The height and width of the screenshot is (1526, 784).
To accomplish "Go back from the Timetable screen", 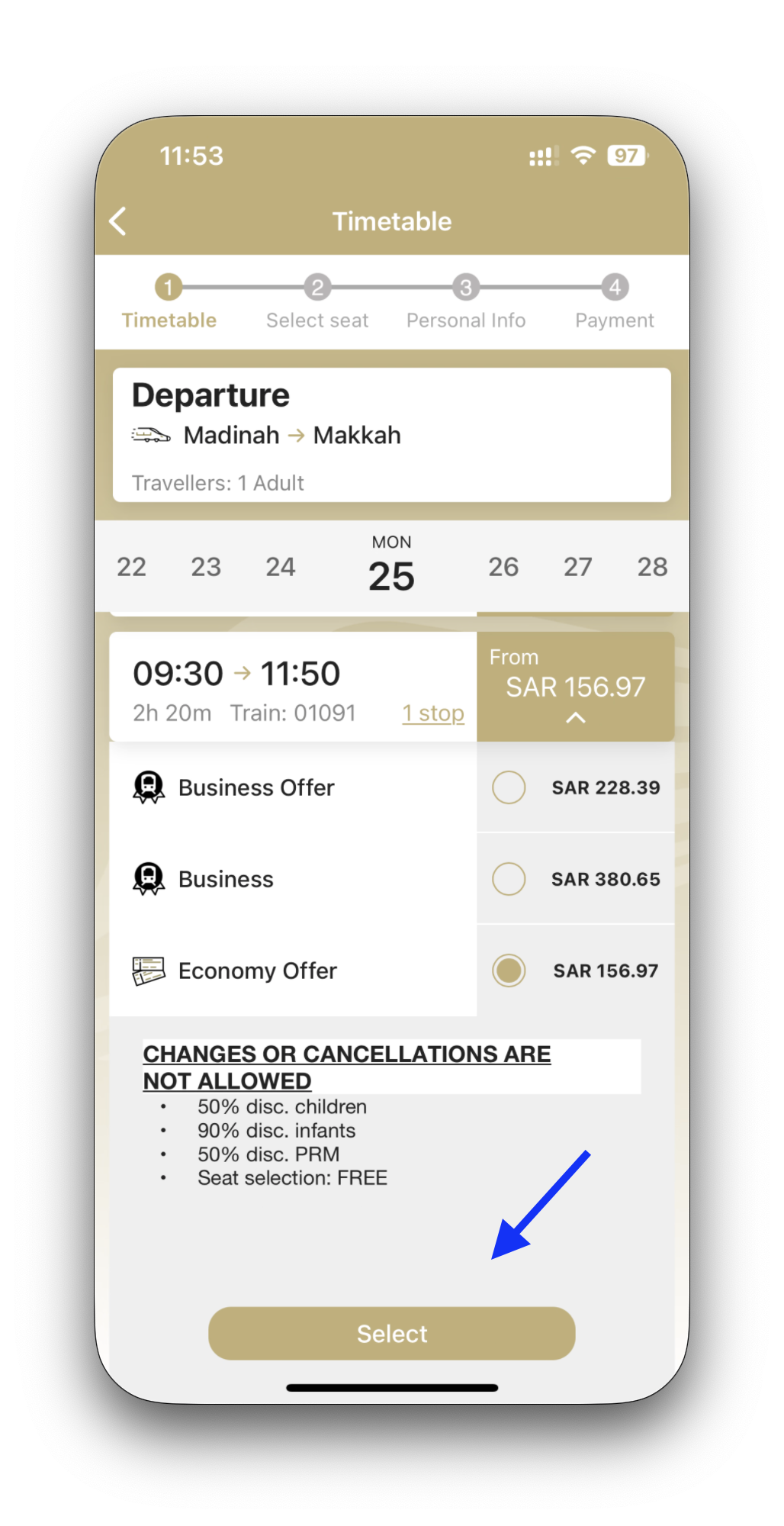I will (118, 221).
